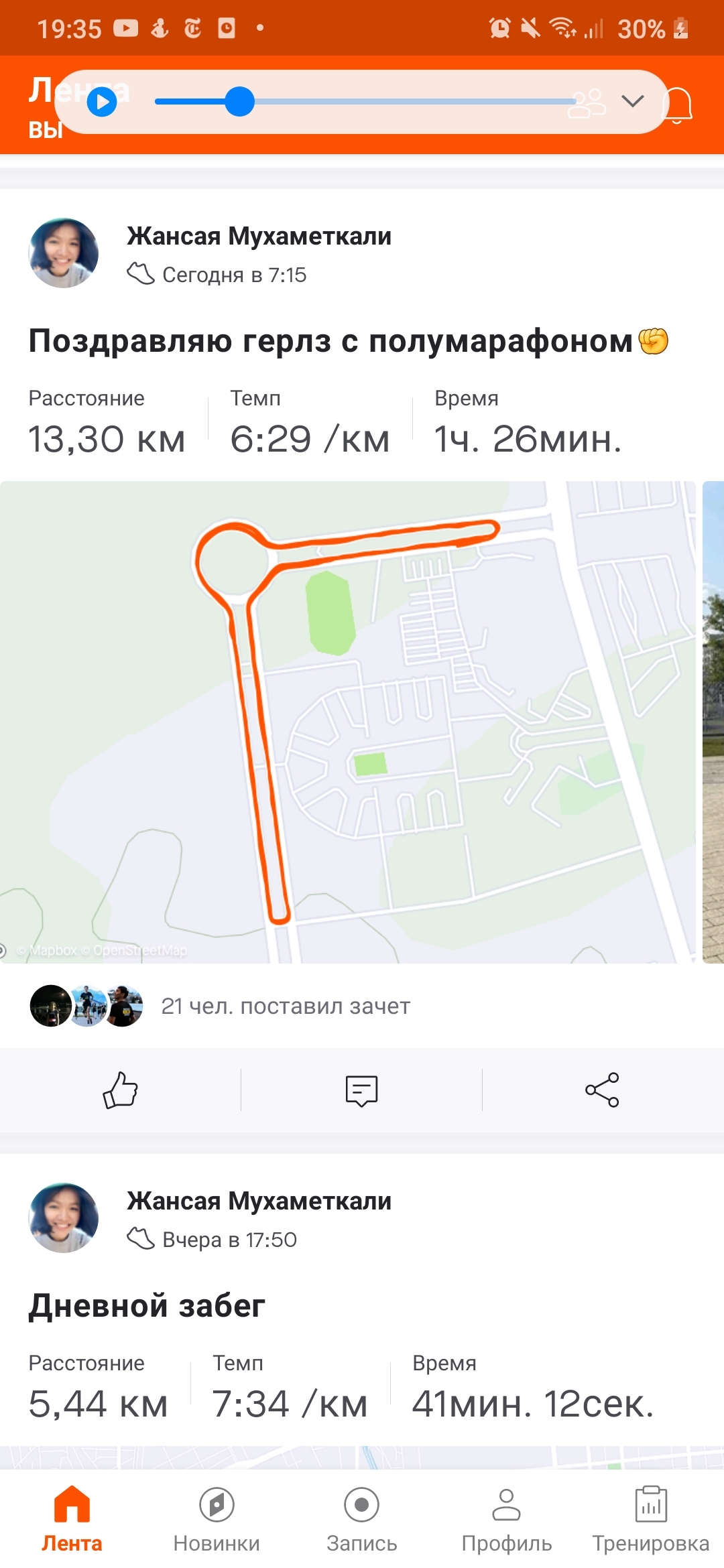
Task: Tap the audio player seek bar
Action: [x=365, y=102]
